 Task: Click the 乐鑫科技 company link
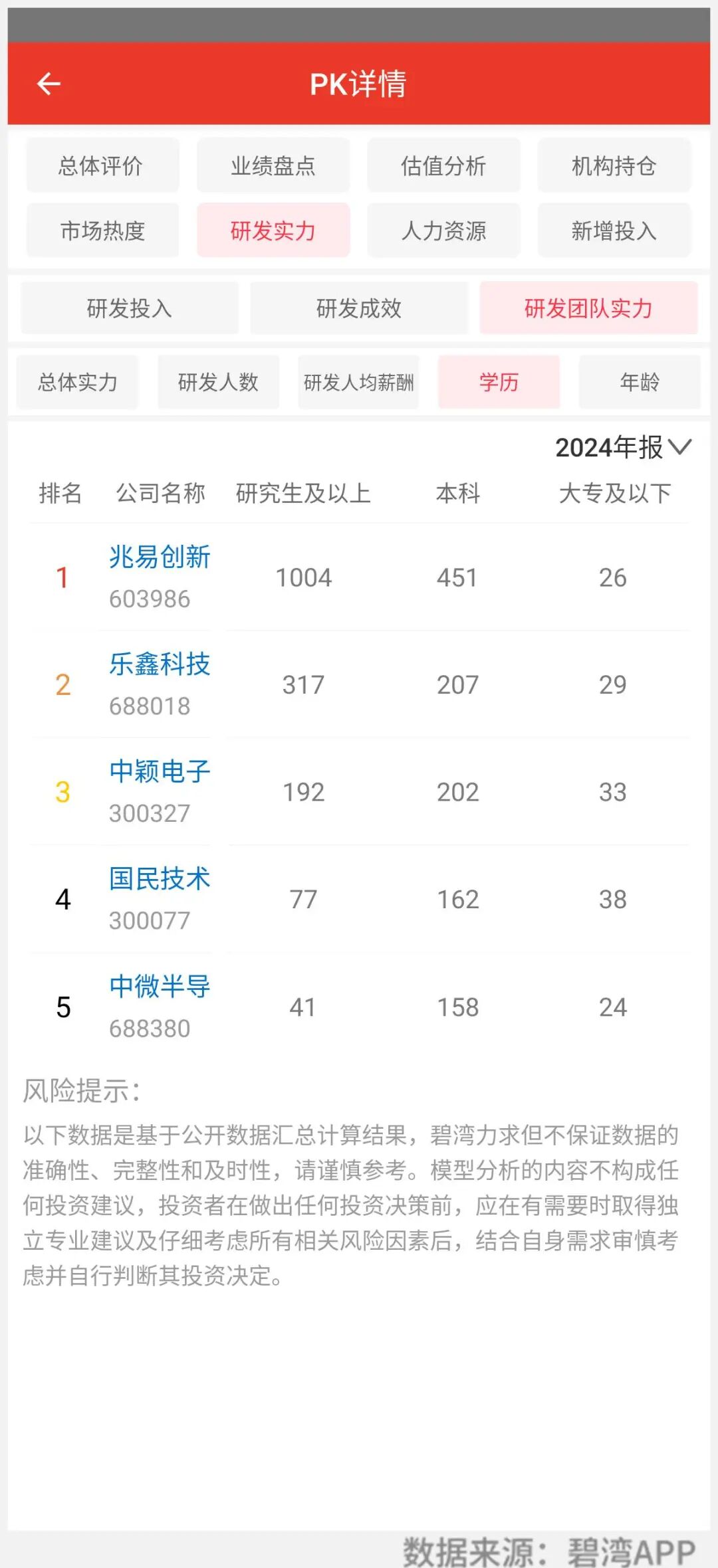pos(158,665)
